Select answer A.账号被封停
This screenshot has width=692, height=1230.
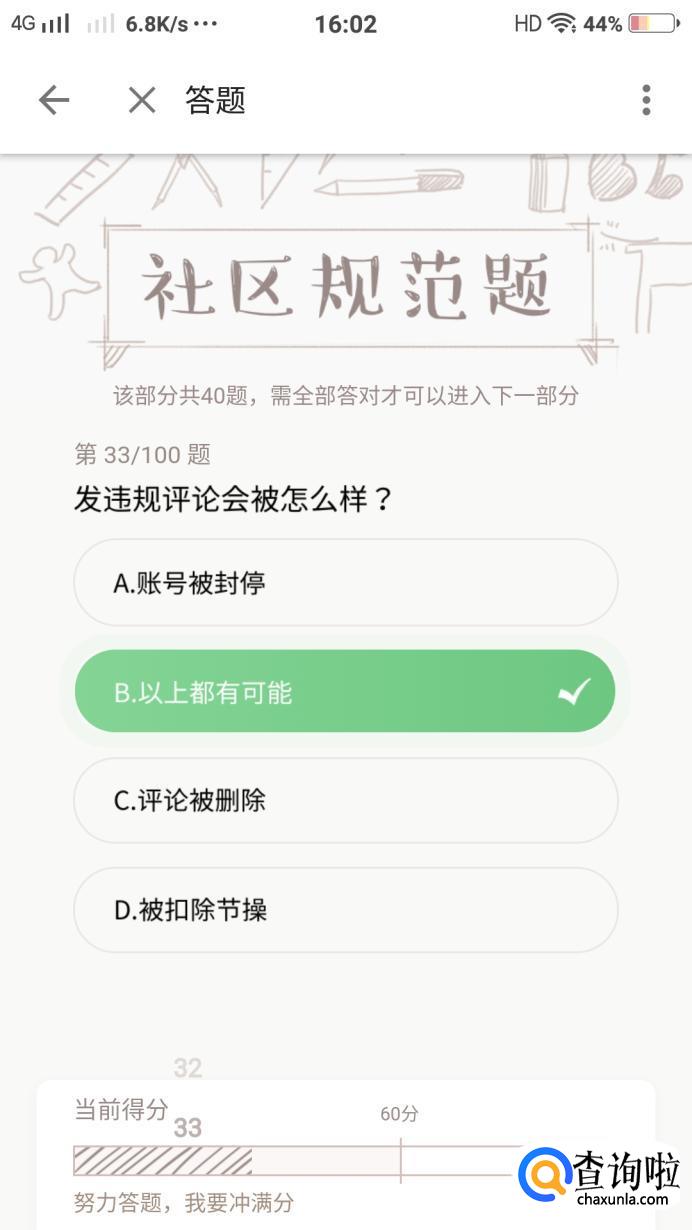point(345,583)
